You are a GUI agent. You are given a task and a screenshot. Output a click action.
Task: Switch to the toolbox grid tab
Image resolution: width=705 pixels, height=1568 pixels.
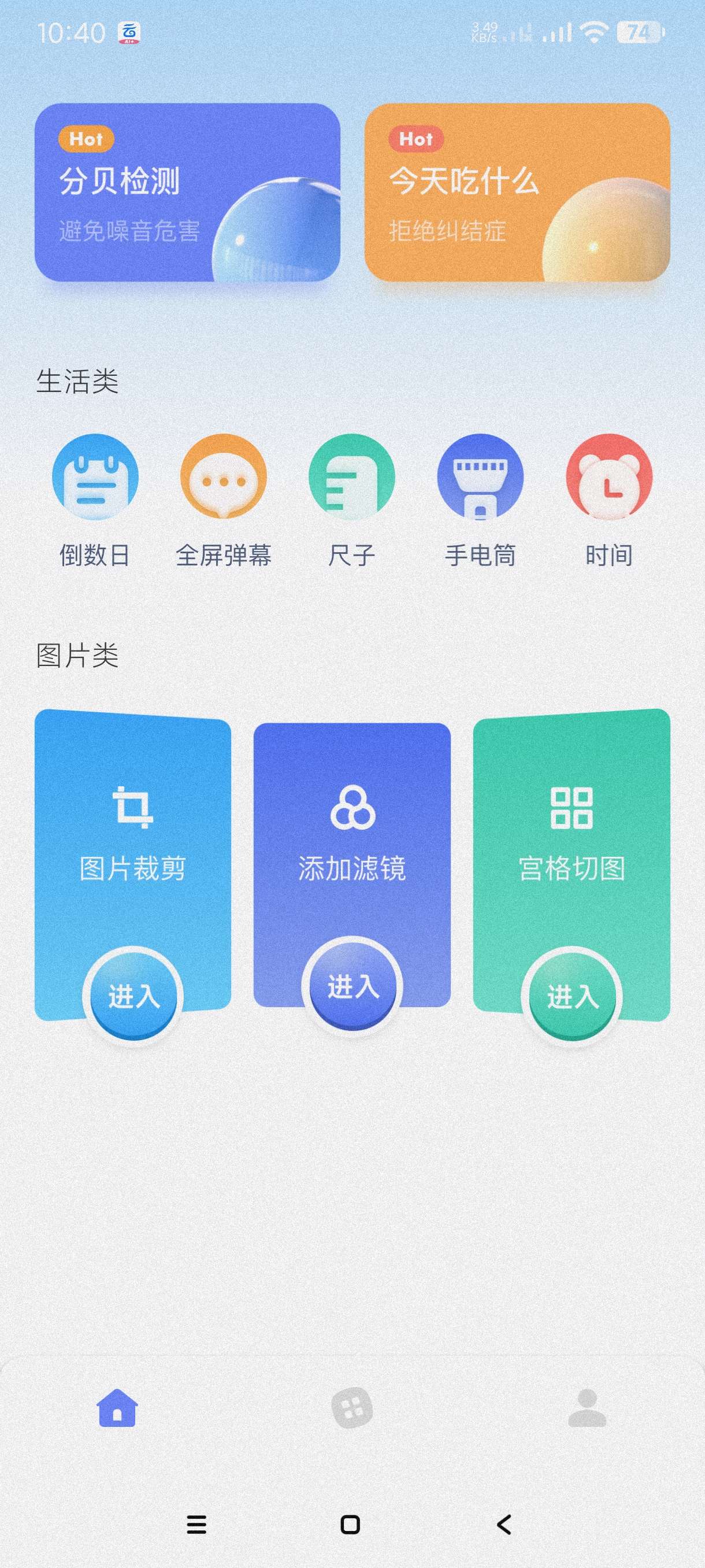click(351, 1408)
